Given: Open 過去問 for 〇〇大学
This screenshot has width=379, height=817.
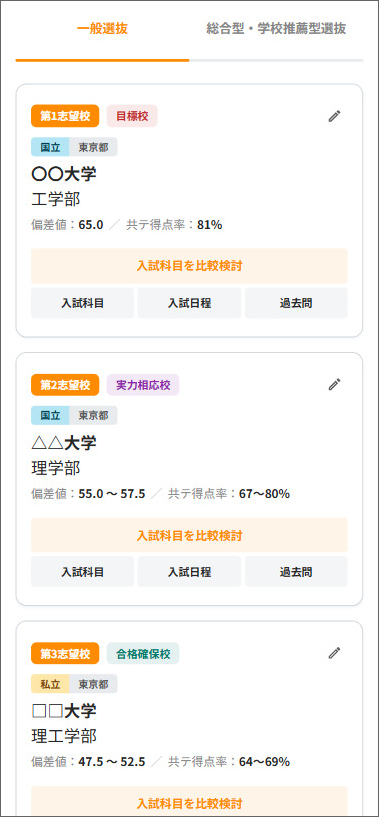Looking at the screenshot, I should click(x=296, y=303).
